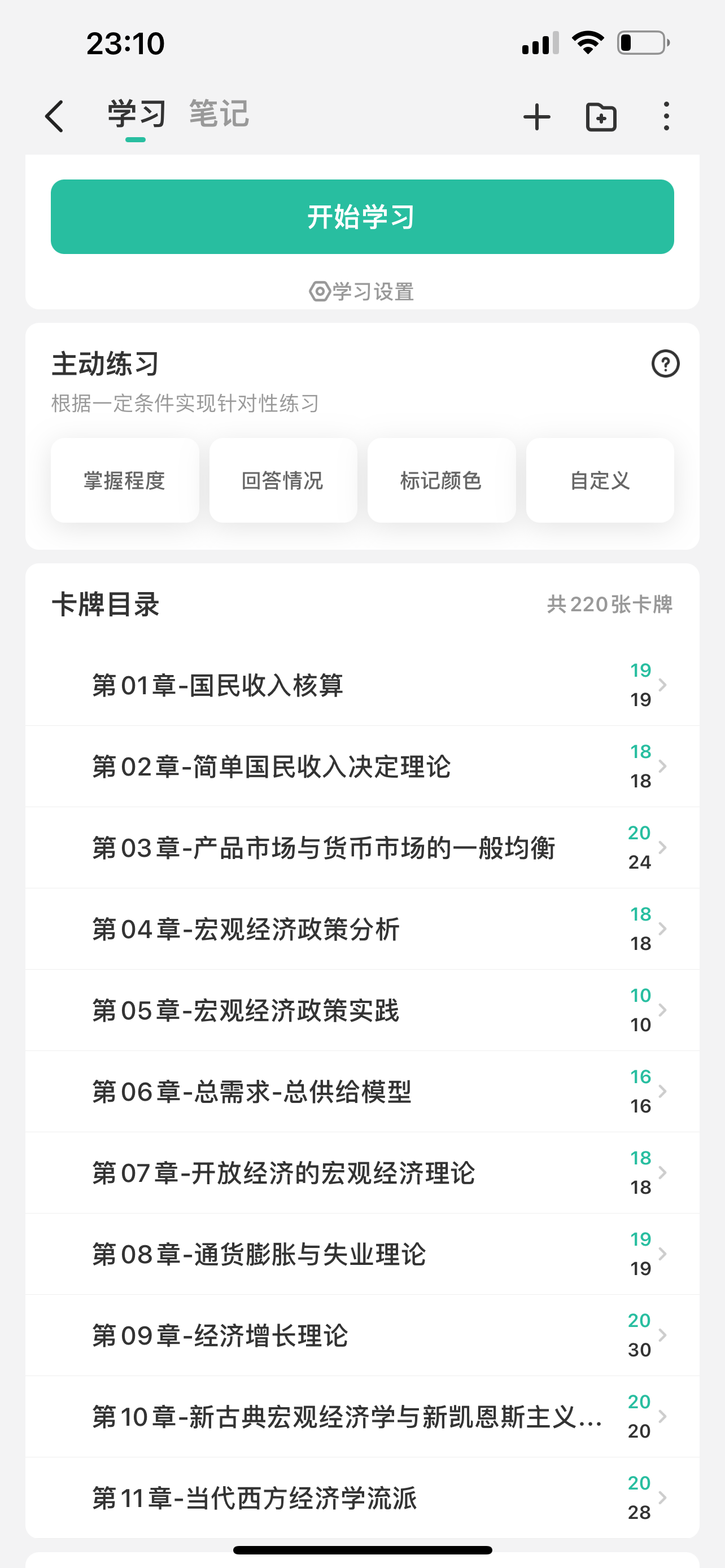Open the three-dot overflow menu

click(667, 116)
